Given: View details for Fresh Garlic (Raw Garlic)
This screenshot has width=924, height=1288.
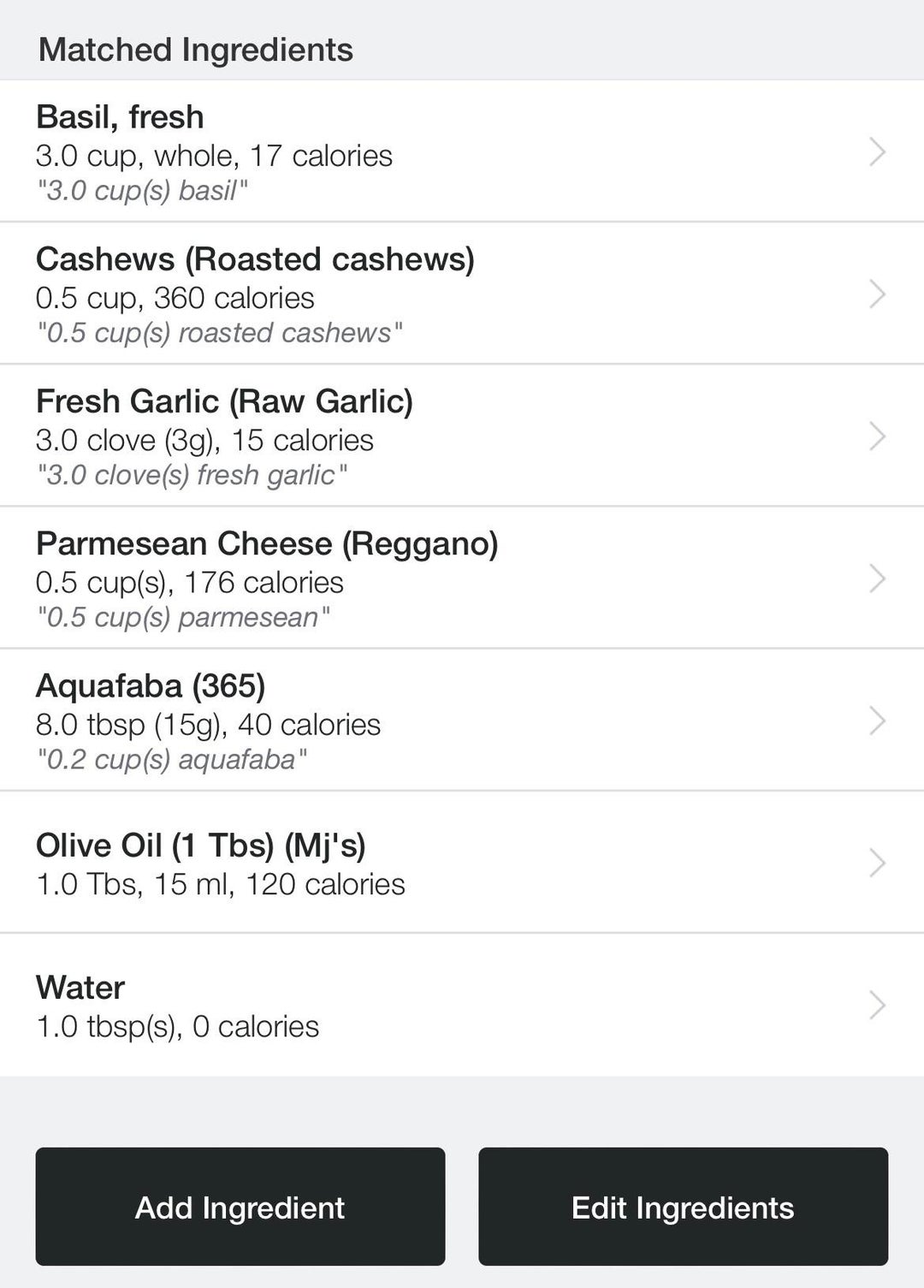Looking at the screenshot, I should tap(462, 436).
